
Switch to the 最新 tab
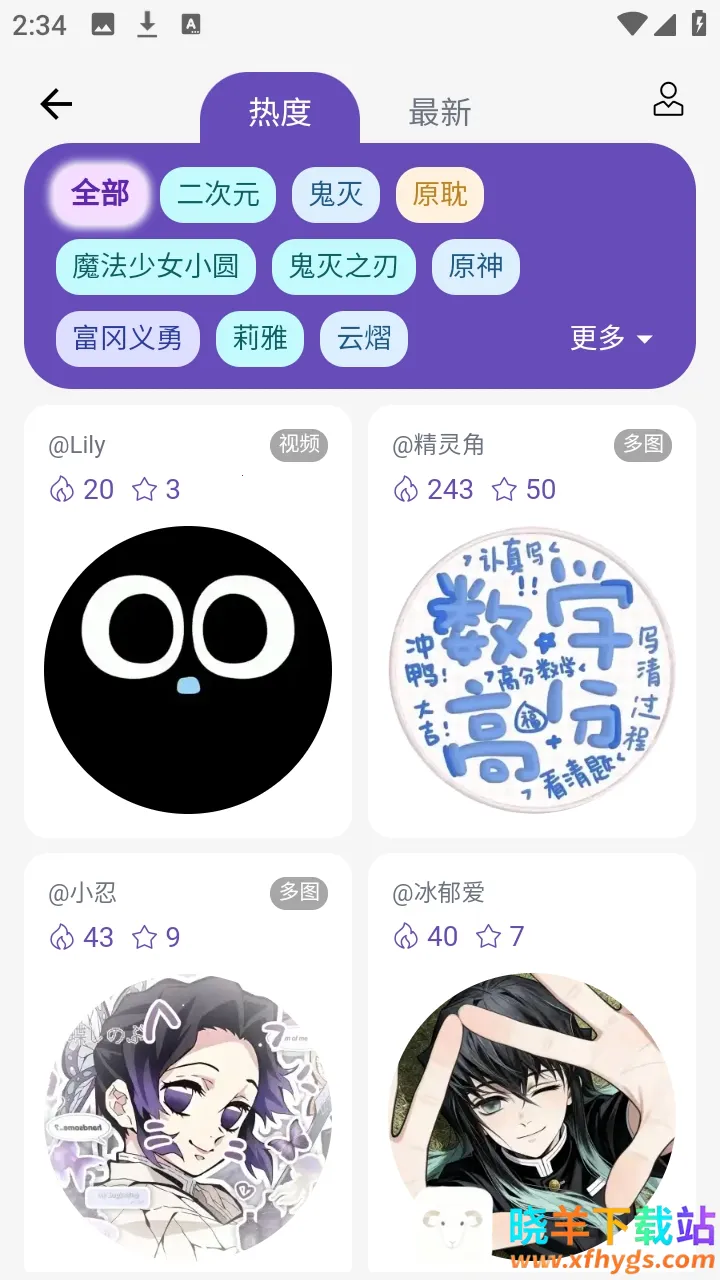click(439, 113)
